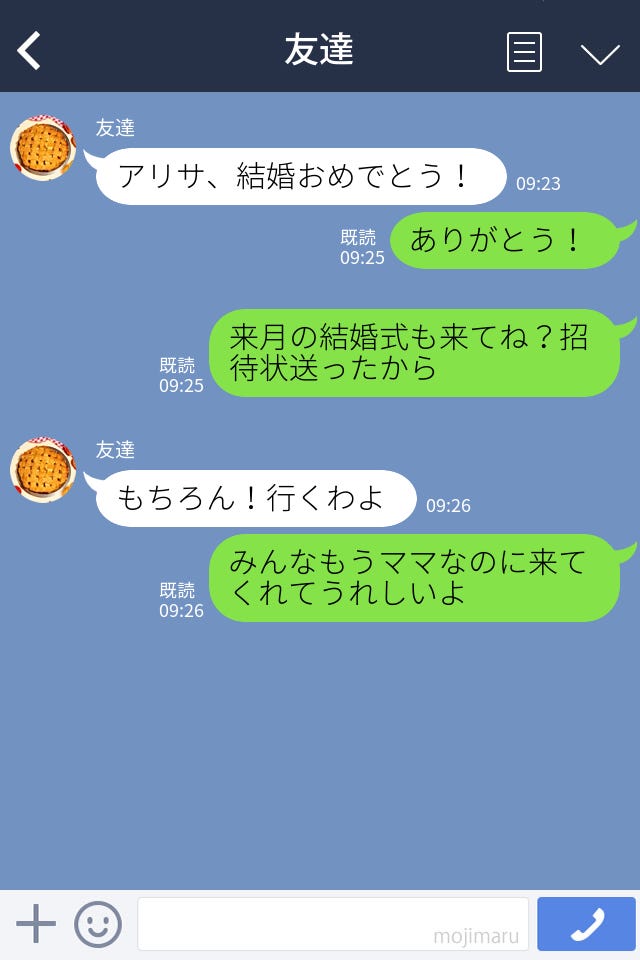View profile picture beside もちろん!行くわよ message
Image resolution: width=640 pixels, height=960 pixels.
point(43,470)
